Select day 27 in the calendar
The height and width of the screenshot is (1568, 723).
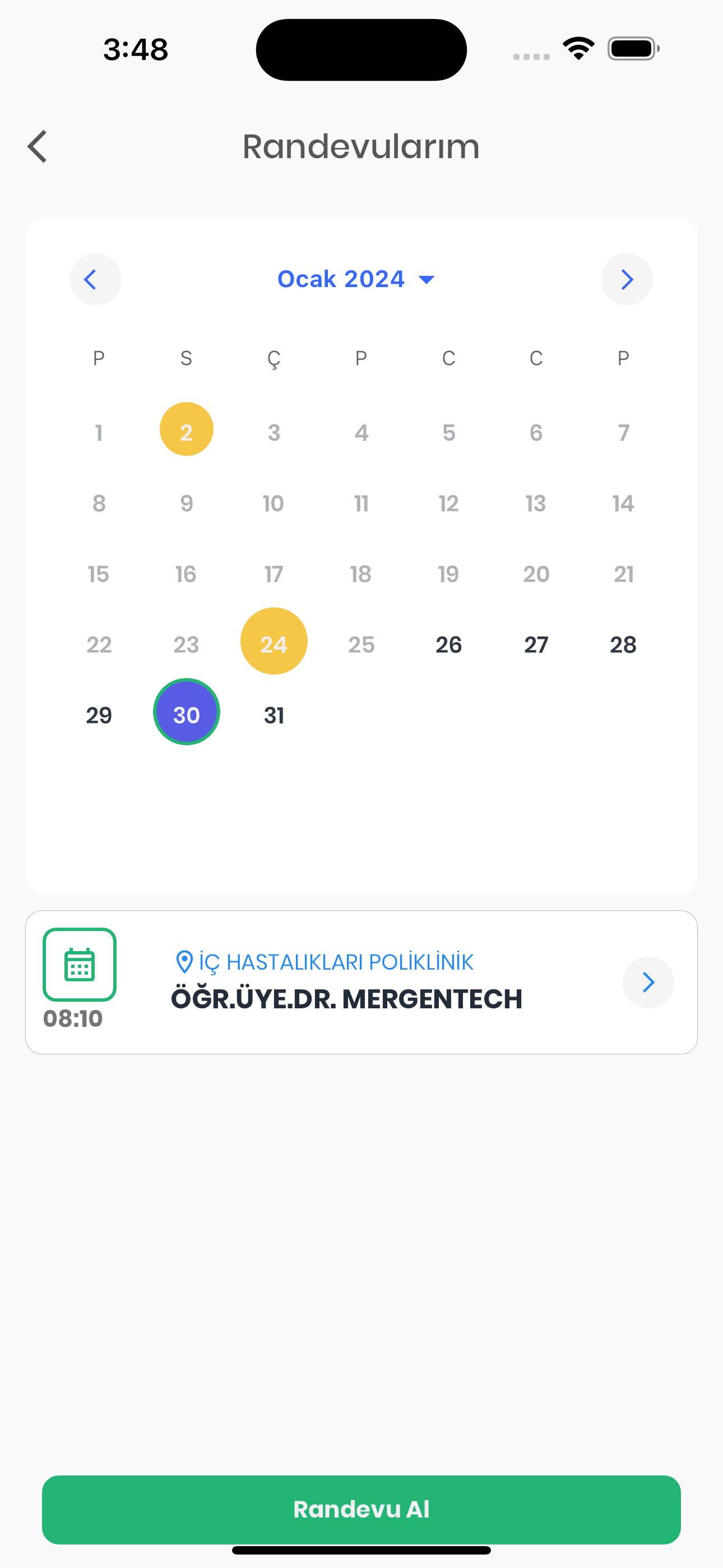[x=536, y=644]
